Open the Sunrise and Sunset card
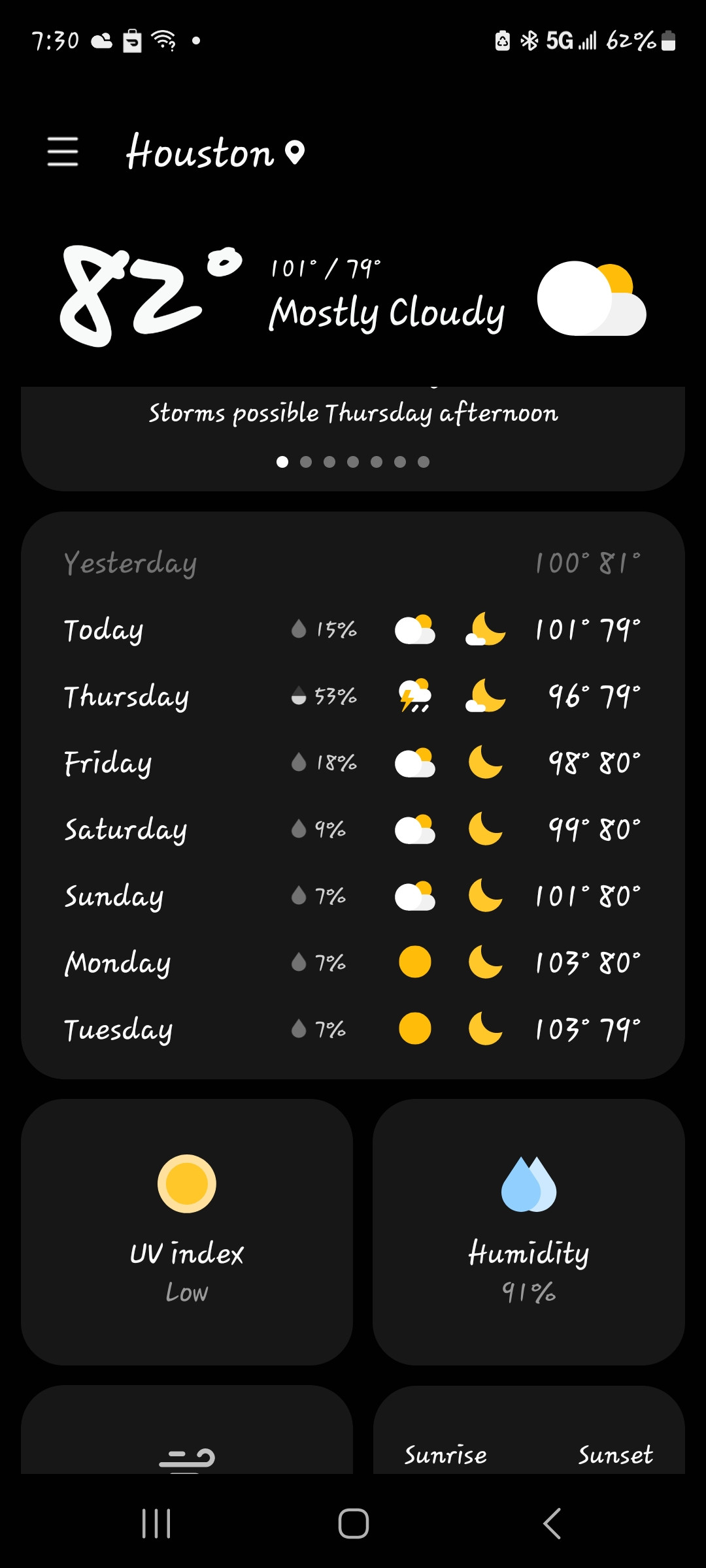This screenshot has width=706, height=1568. 528,1437
